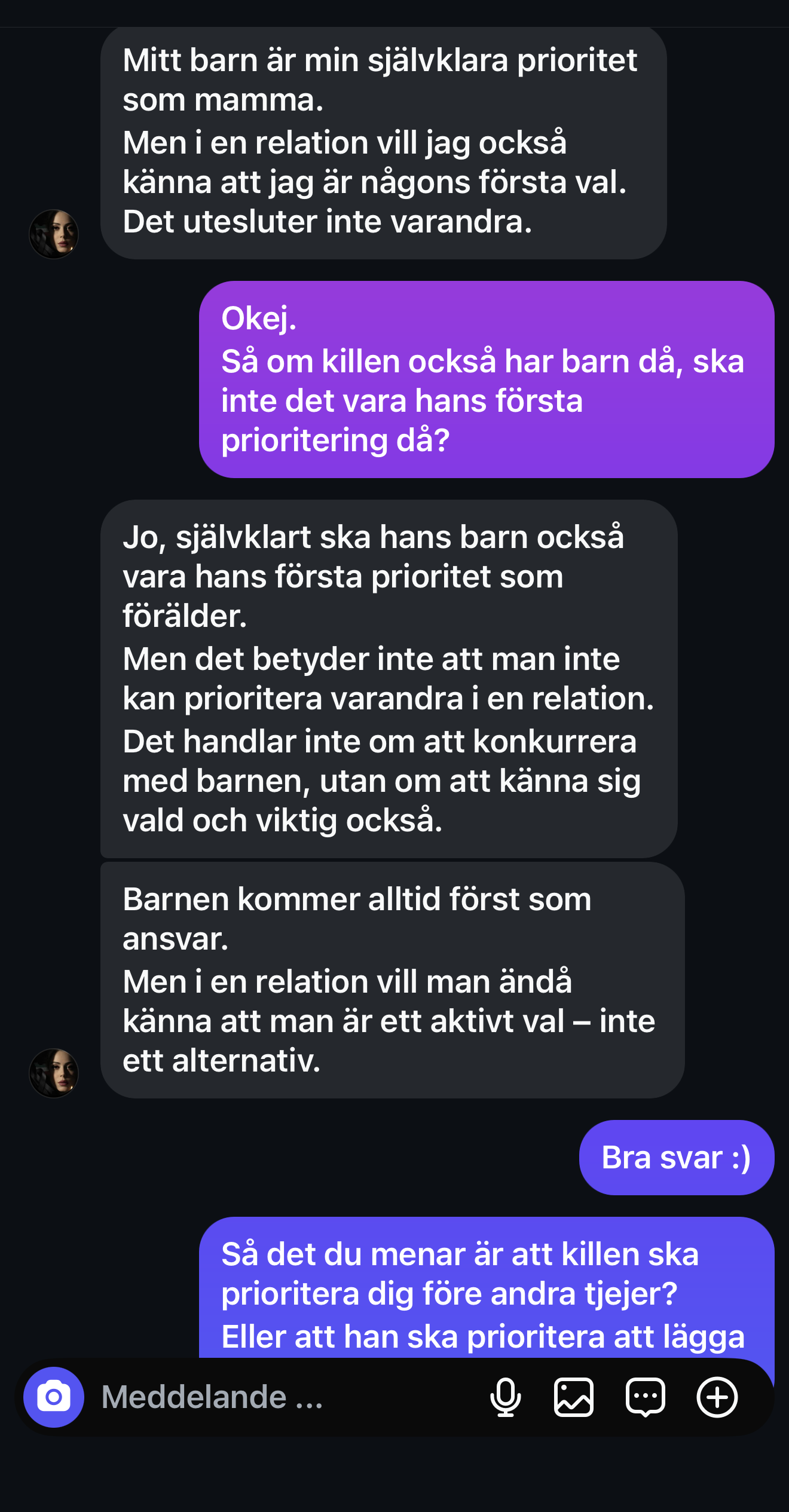The width and height of the screenshot is (789, 1512).
Task: Open sender's profile picture beside 'ett alternativ'
Action: (x=54, y=1073)
